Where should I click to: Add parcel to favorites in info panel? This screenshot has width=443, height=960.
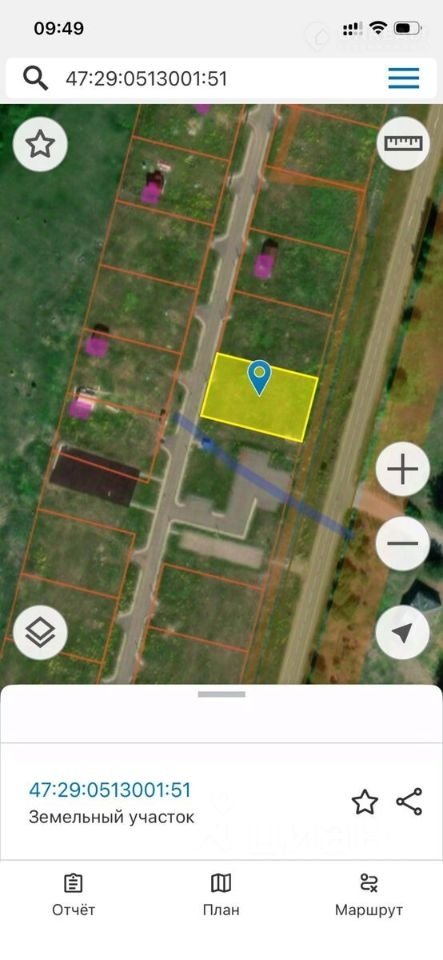365,802
